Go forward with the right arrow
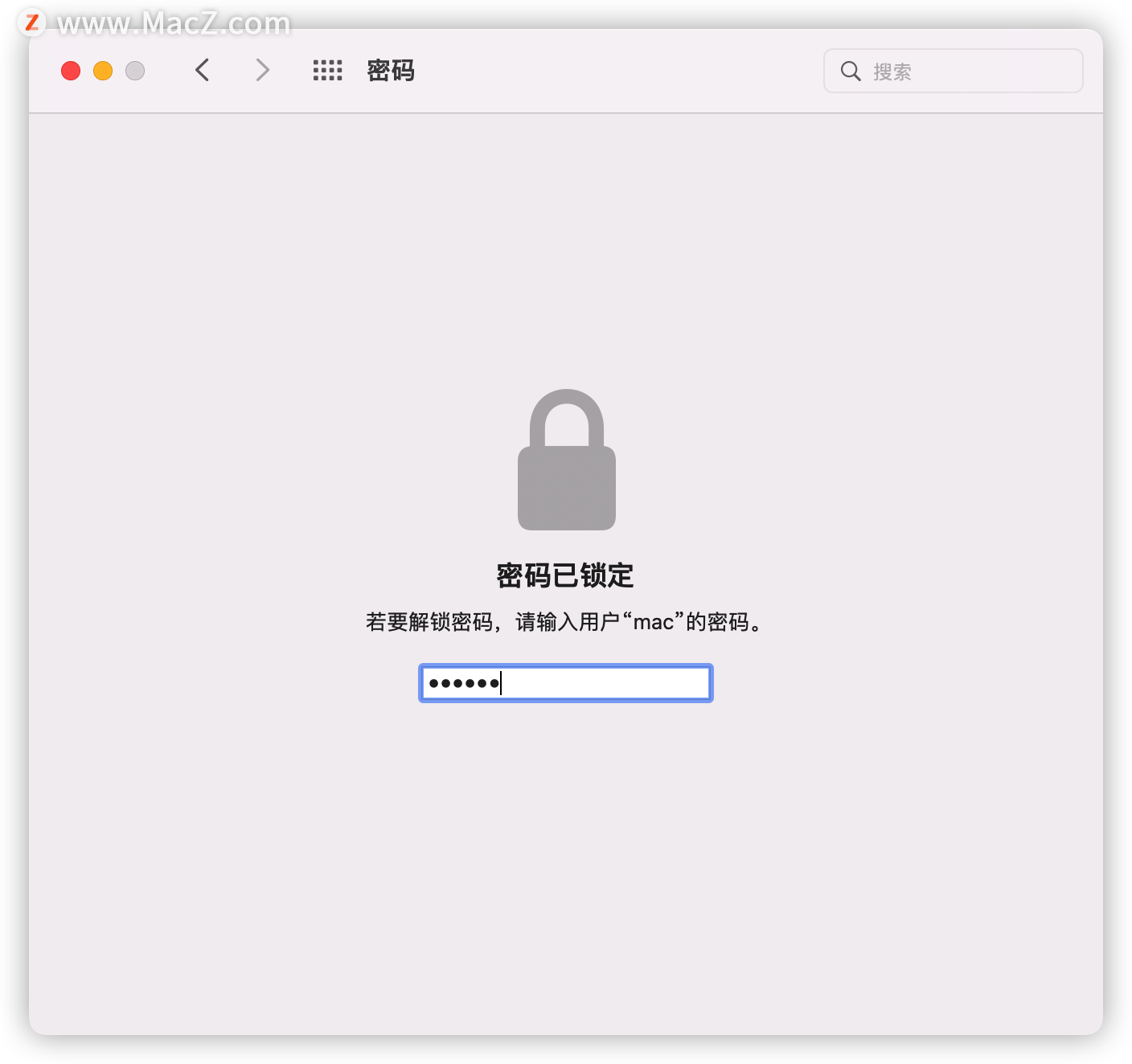1132x1064 pixels. point(262,71)
